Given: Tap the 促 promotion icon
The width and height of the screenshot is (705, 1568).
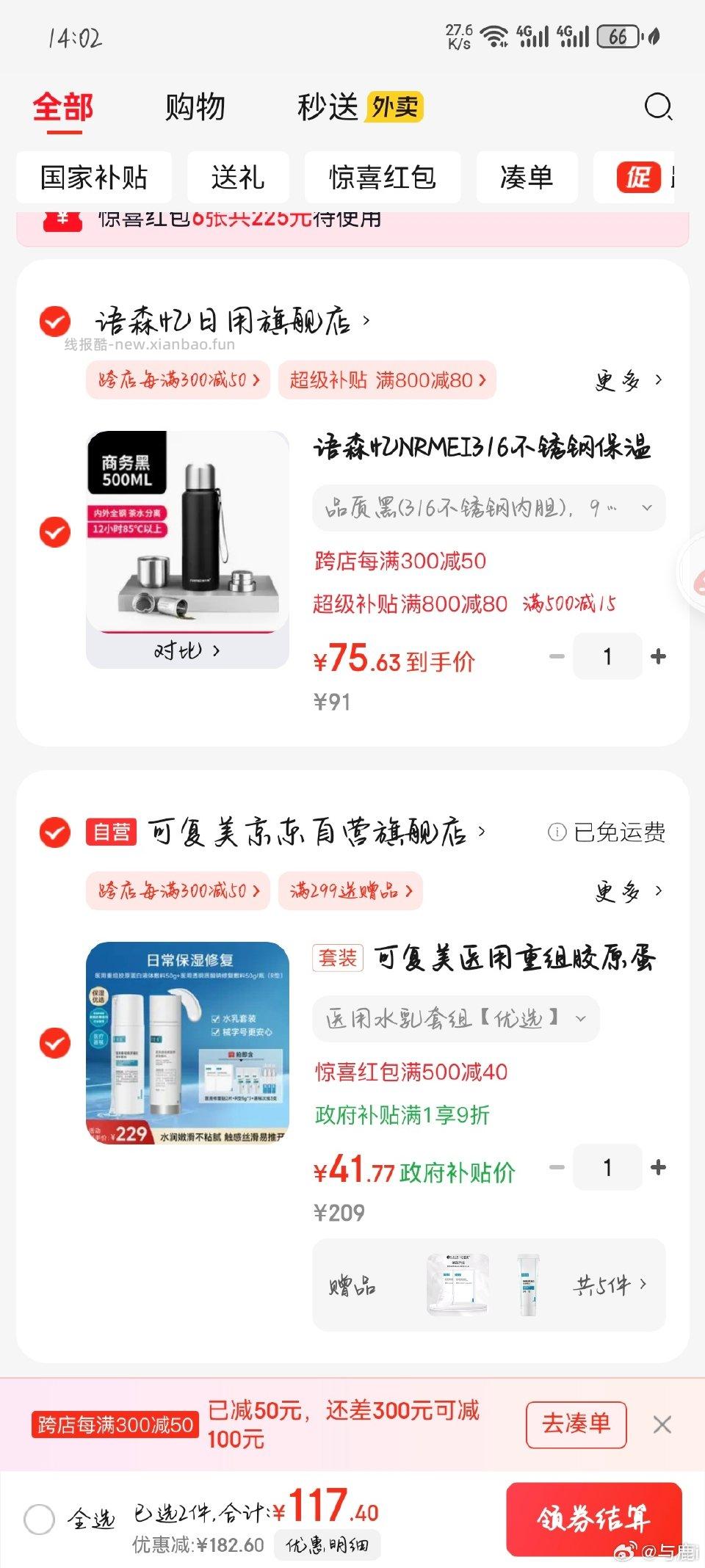Looking at the screenshot, I should (x=638, y=178).
